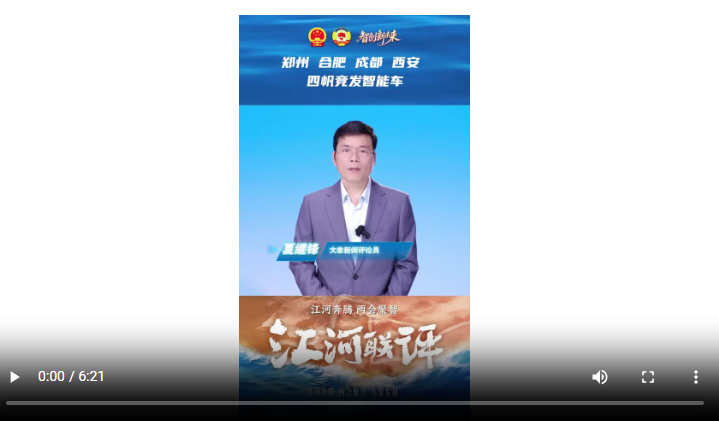
Task: Mute the video sound
Action: pos(600,377)
